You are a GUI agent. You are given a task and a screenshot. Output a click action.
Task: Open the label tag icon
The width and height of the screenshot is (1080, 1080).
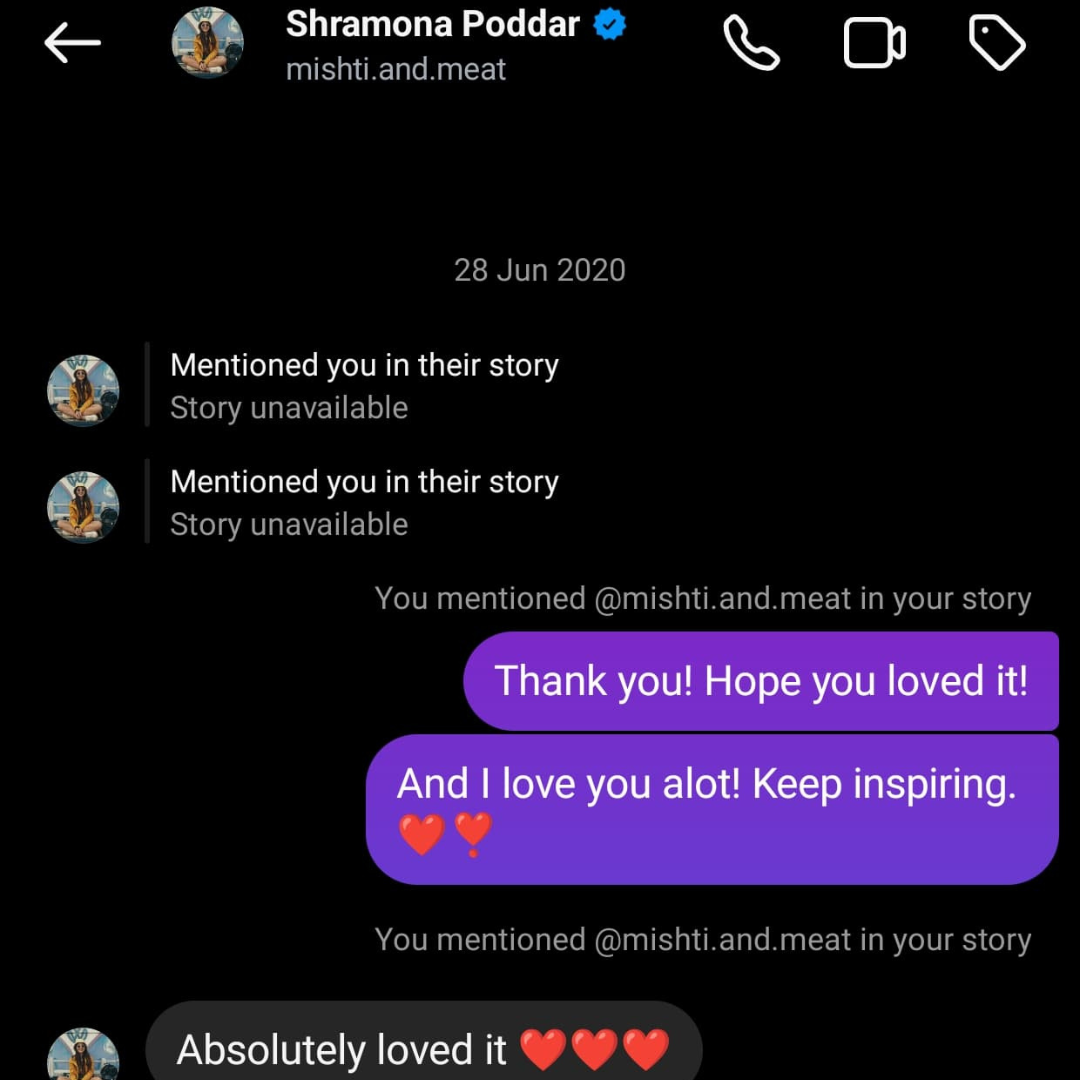tap(997, 43)
